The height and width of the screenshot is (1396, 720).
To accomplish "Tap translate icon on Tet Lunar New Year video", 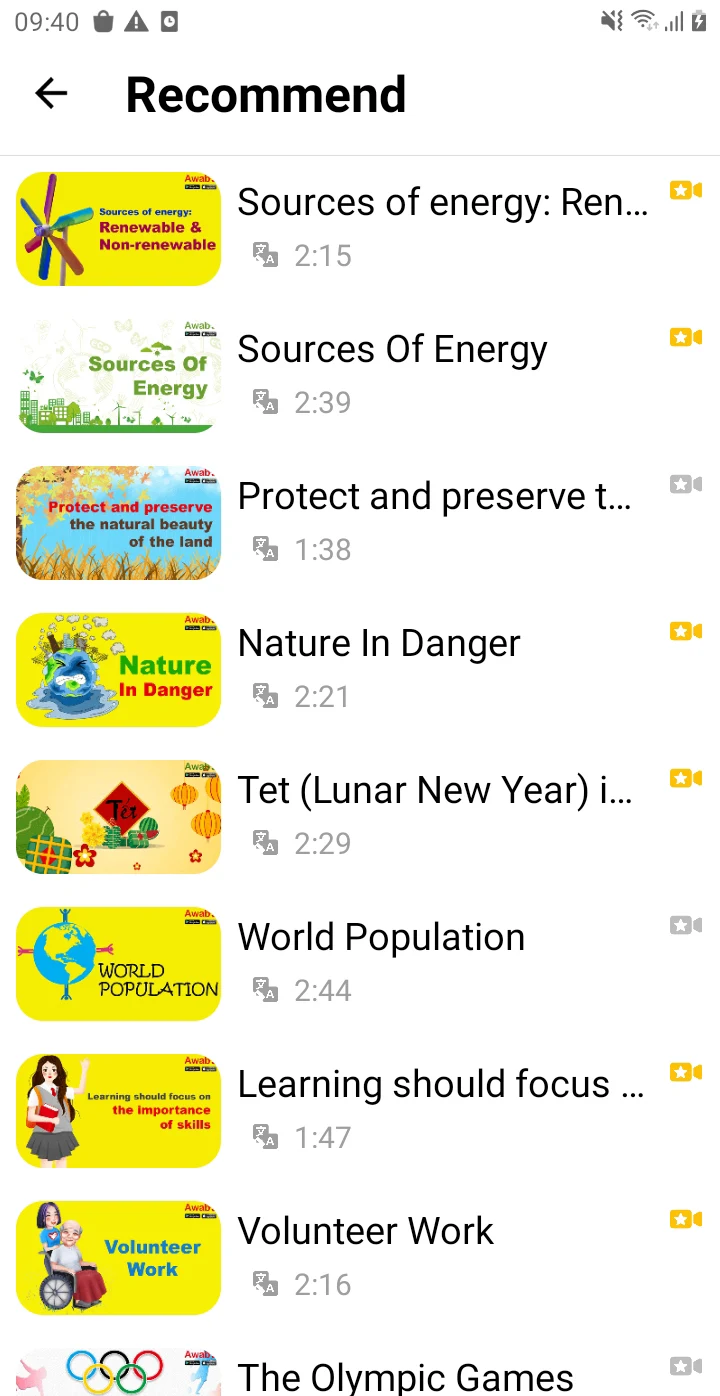I will point(264,842).
